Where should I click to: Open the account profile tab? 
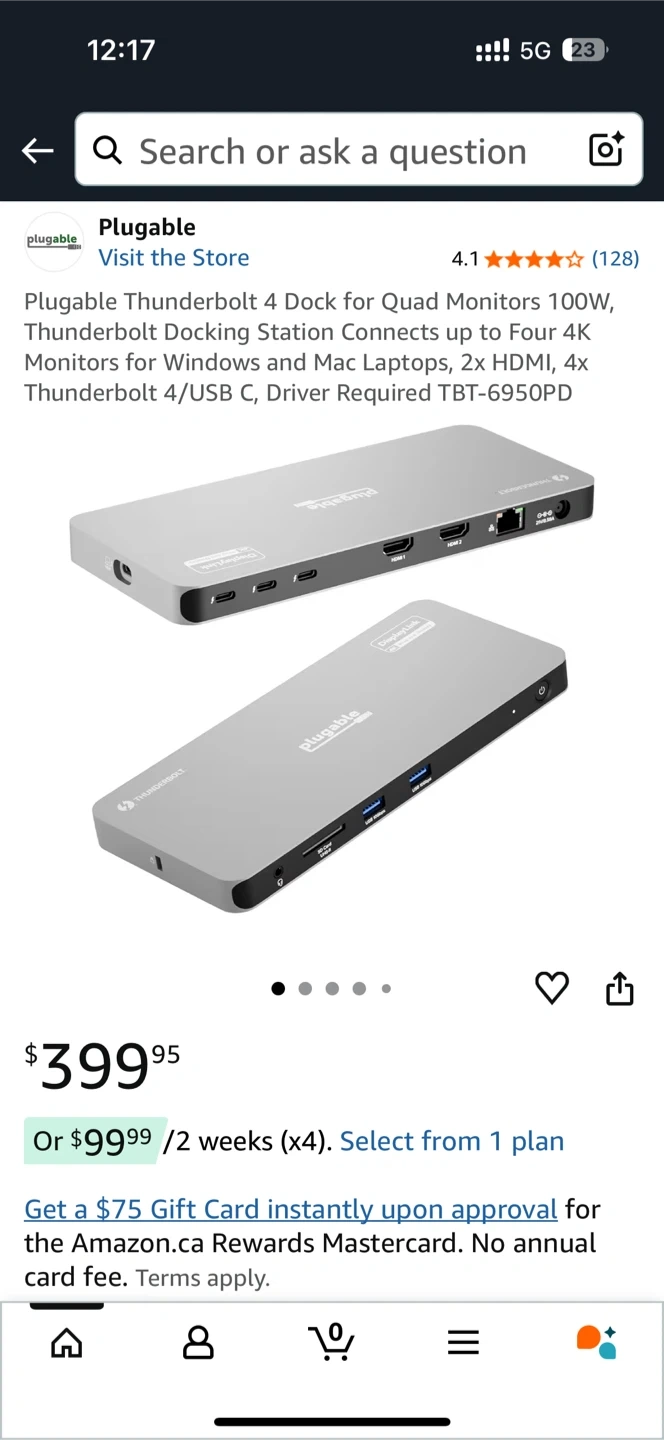point(198,1342)
